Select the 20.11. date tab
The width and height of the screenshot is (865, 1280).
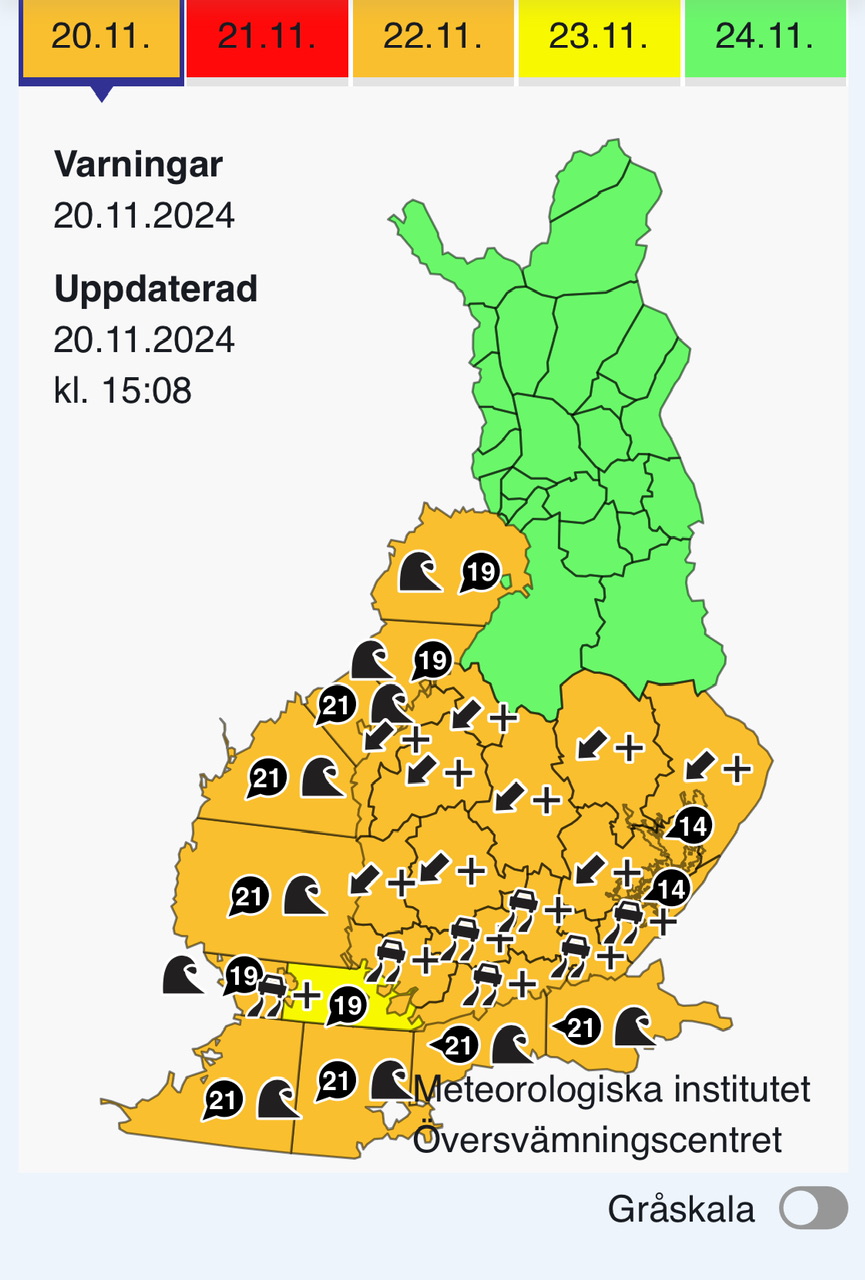(101, 38)
